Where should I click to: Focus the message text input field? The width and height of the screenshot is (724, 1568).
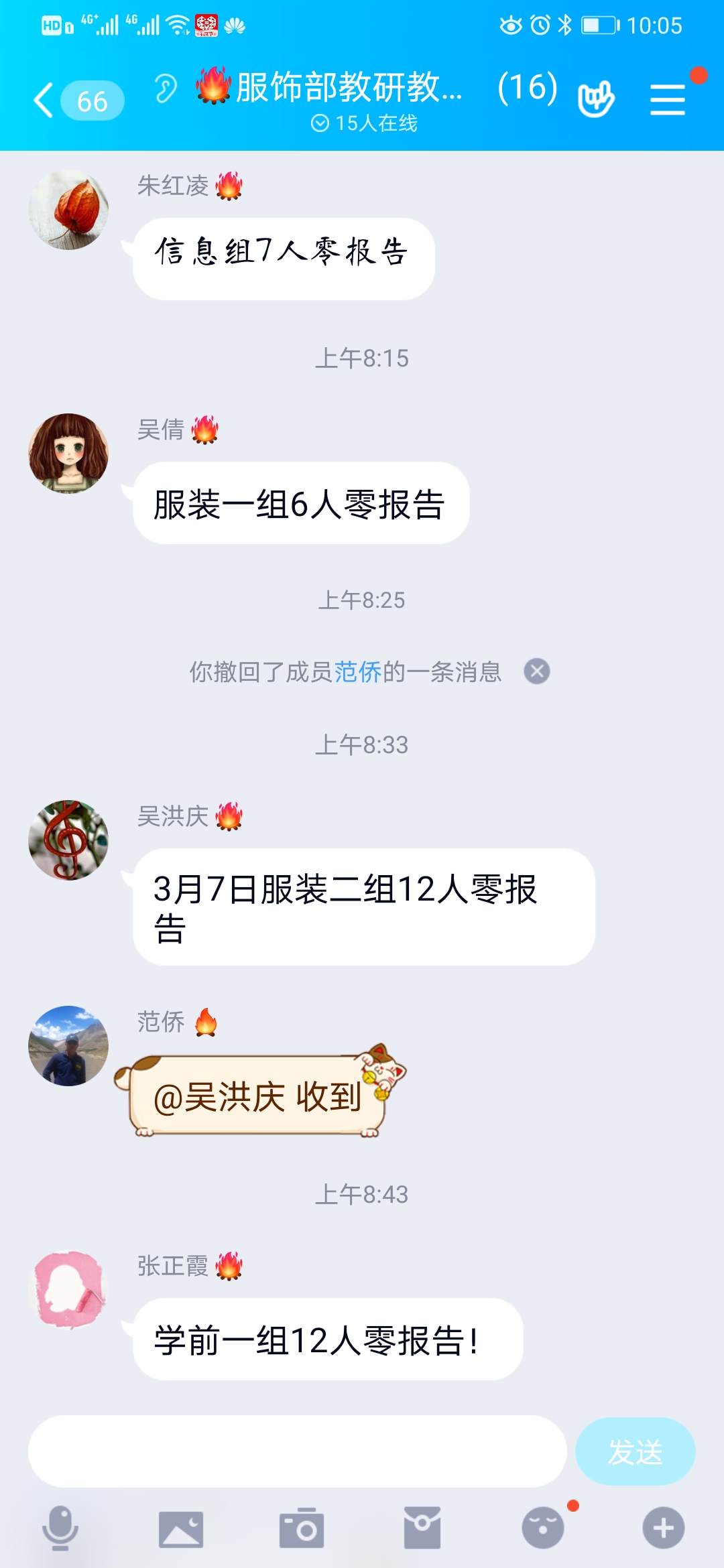297,1451
